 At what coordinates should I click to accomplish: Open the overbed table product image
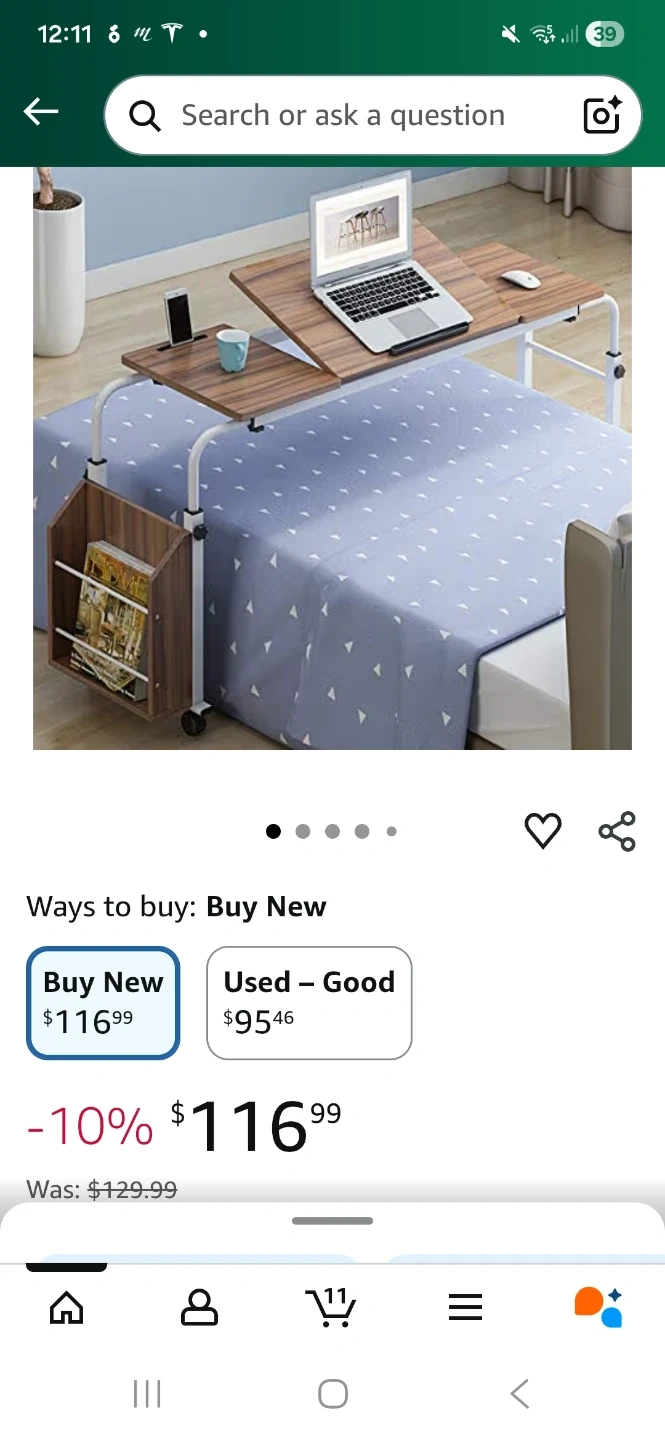click(x=332, y=458)
